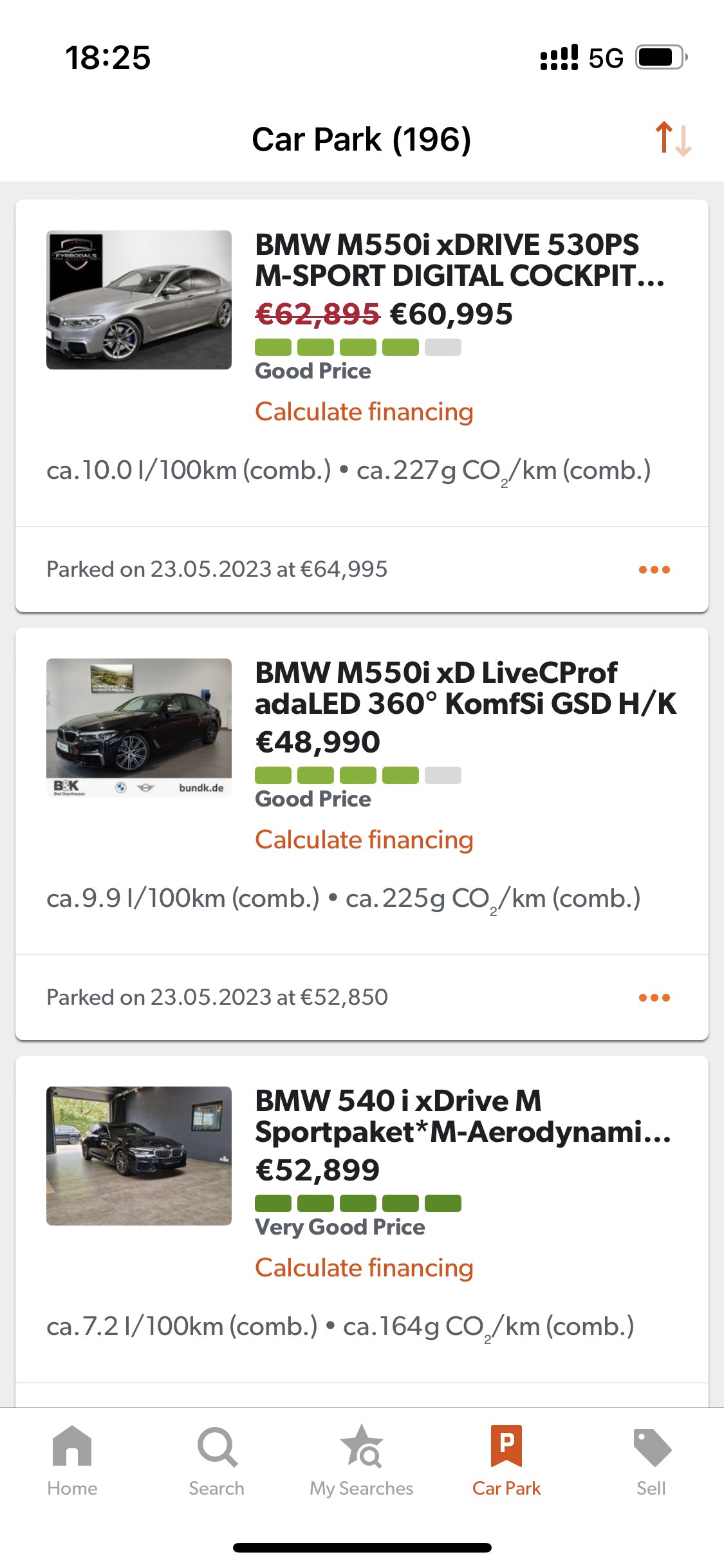Open the BMW M550i xDRIVE 530PS listing

(x=459, y=260)
